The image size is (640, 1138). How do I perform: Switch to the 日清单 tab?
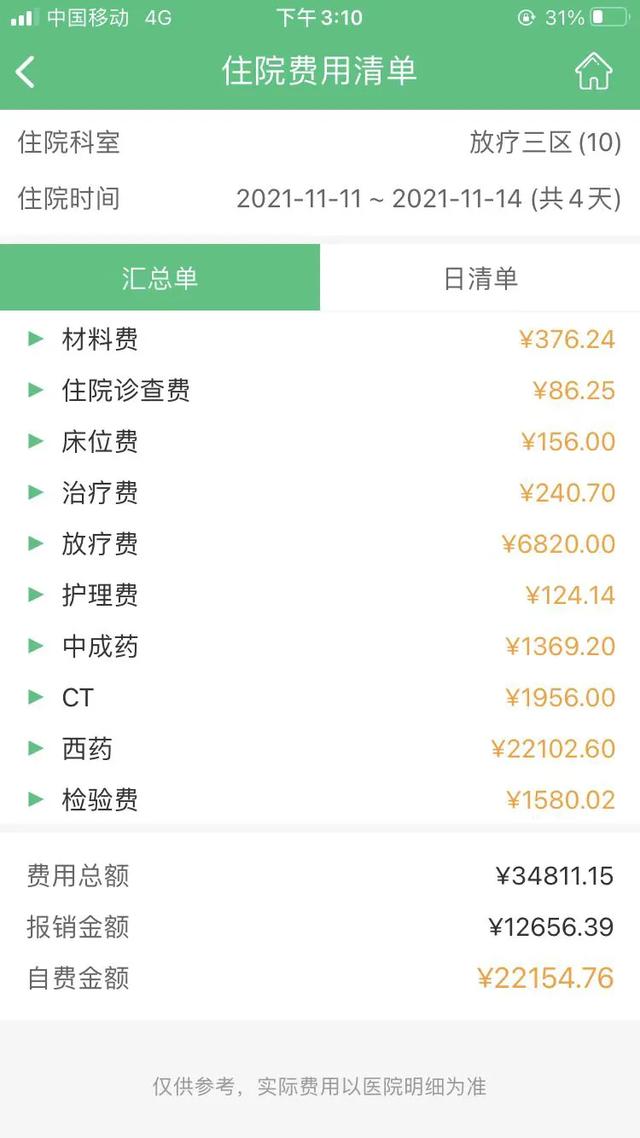[480, 278]
